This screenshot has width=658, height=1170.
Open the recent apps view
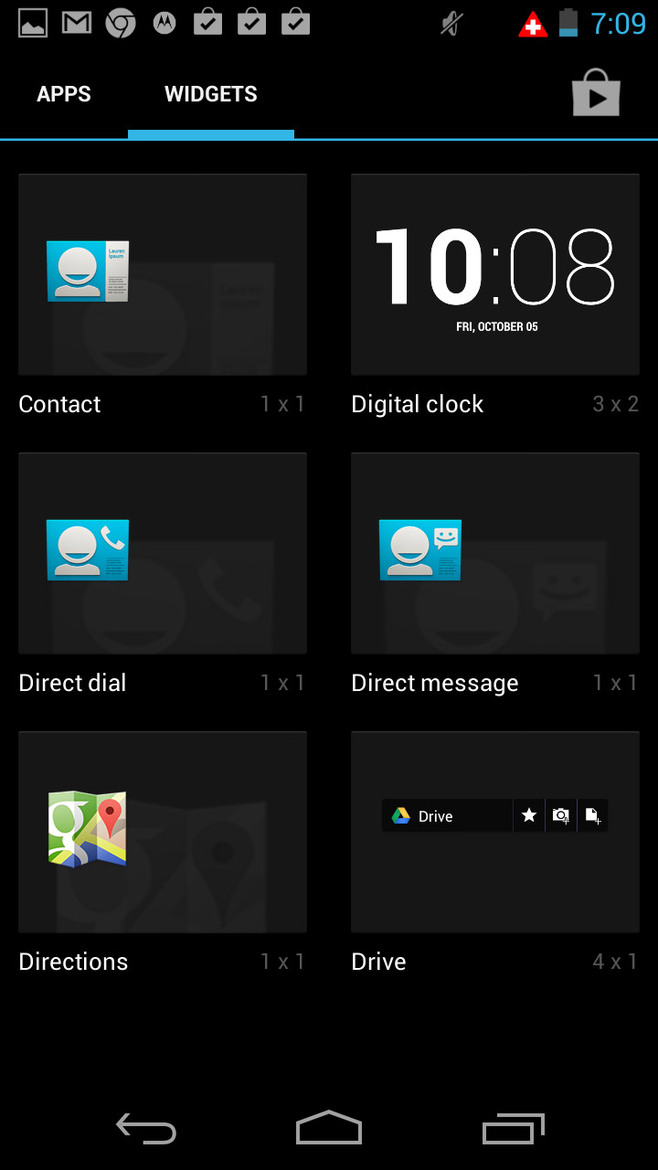513,1129
